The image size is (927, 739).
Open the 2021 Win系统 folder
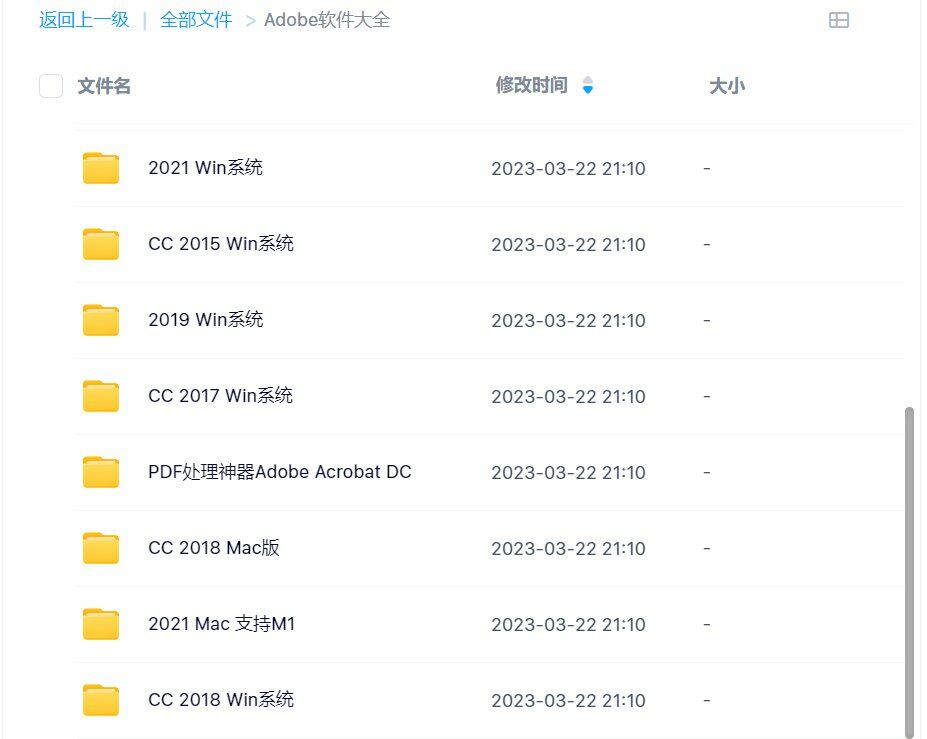point(205,168)
